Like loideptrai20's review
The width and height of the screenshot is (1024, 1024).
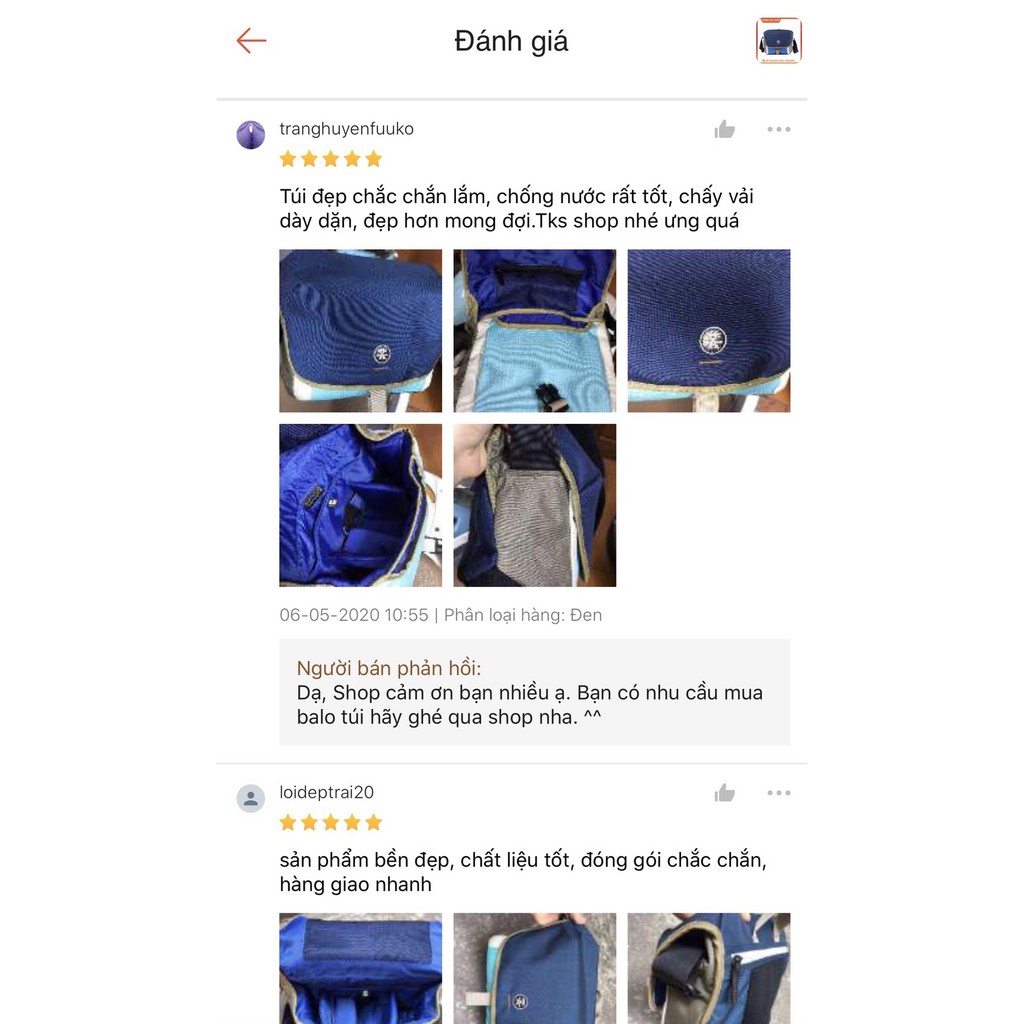(725, 793)
